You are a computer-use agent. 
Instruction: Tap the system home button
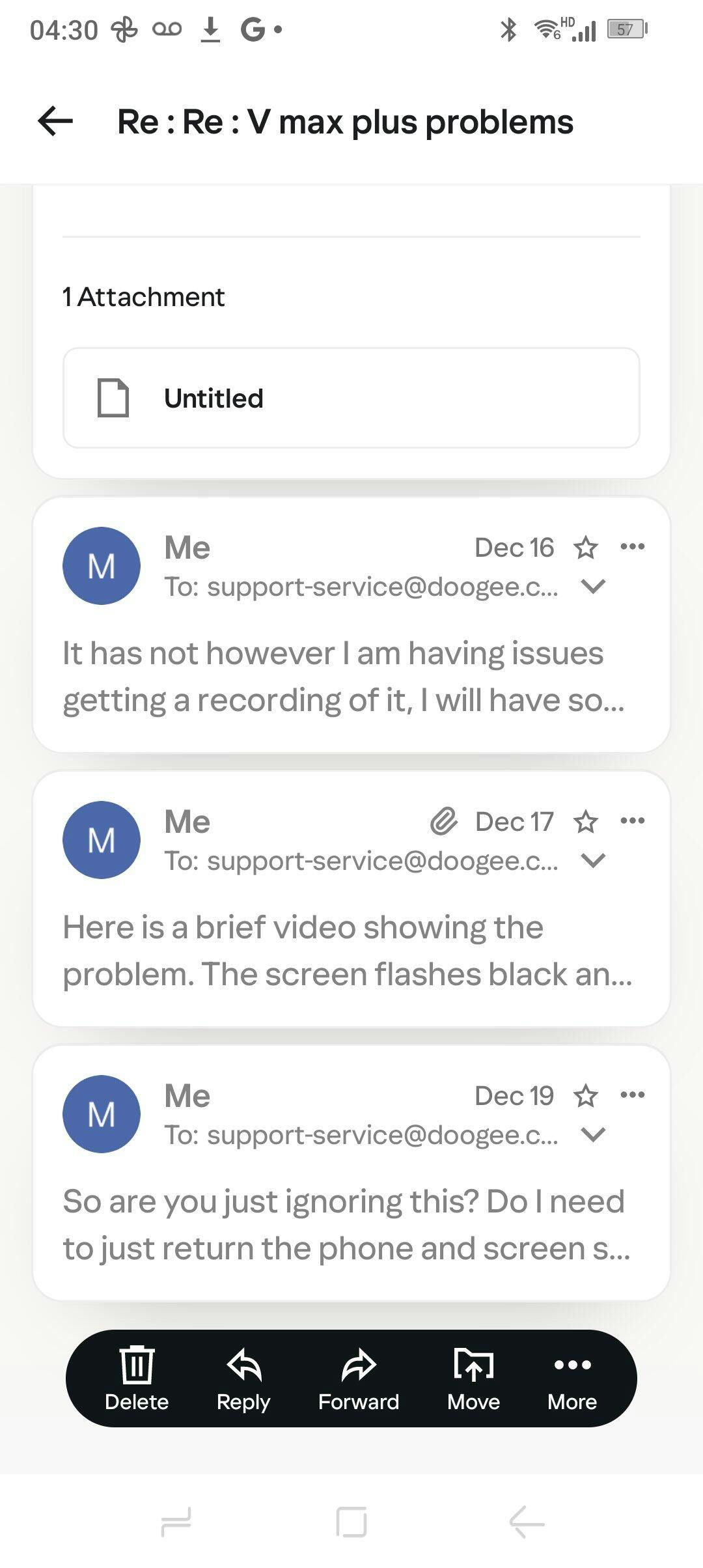pyautogui.click(x=351, y=1522)
